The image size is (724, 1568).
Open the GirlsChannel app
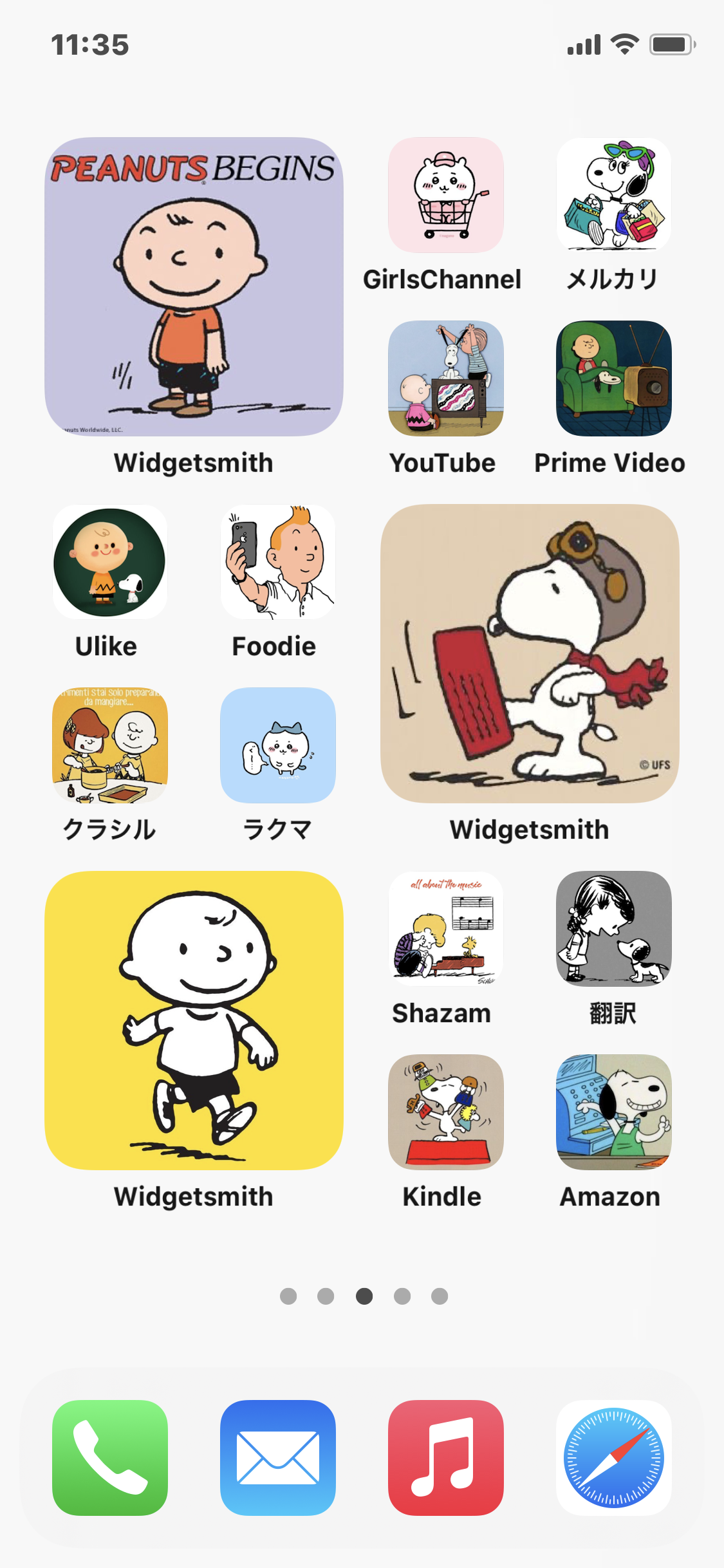(445, 195)
